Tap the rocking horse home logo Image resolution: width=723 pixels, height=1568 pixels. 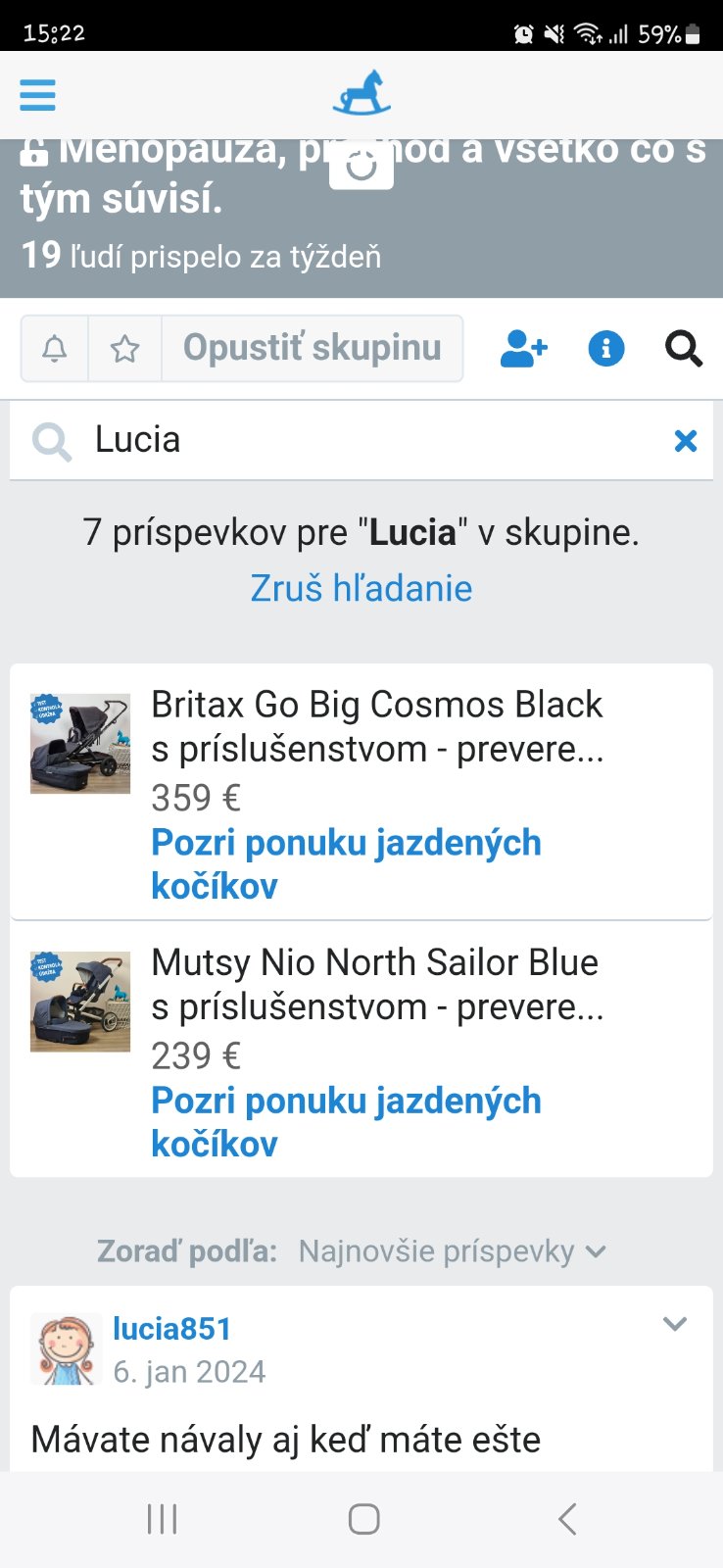click(x=361, y=94)
